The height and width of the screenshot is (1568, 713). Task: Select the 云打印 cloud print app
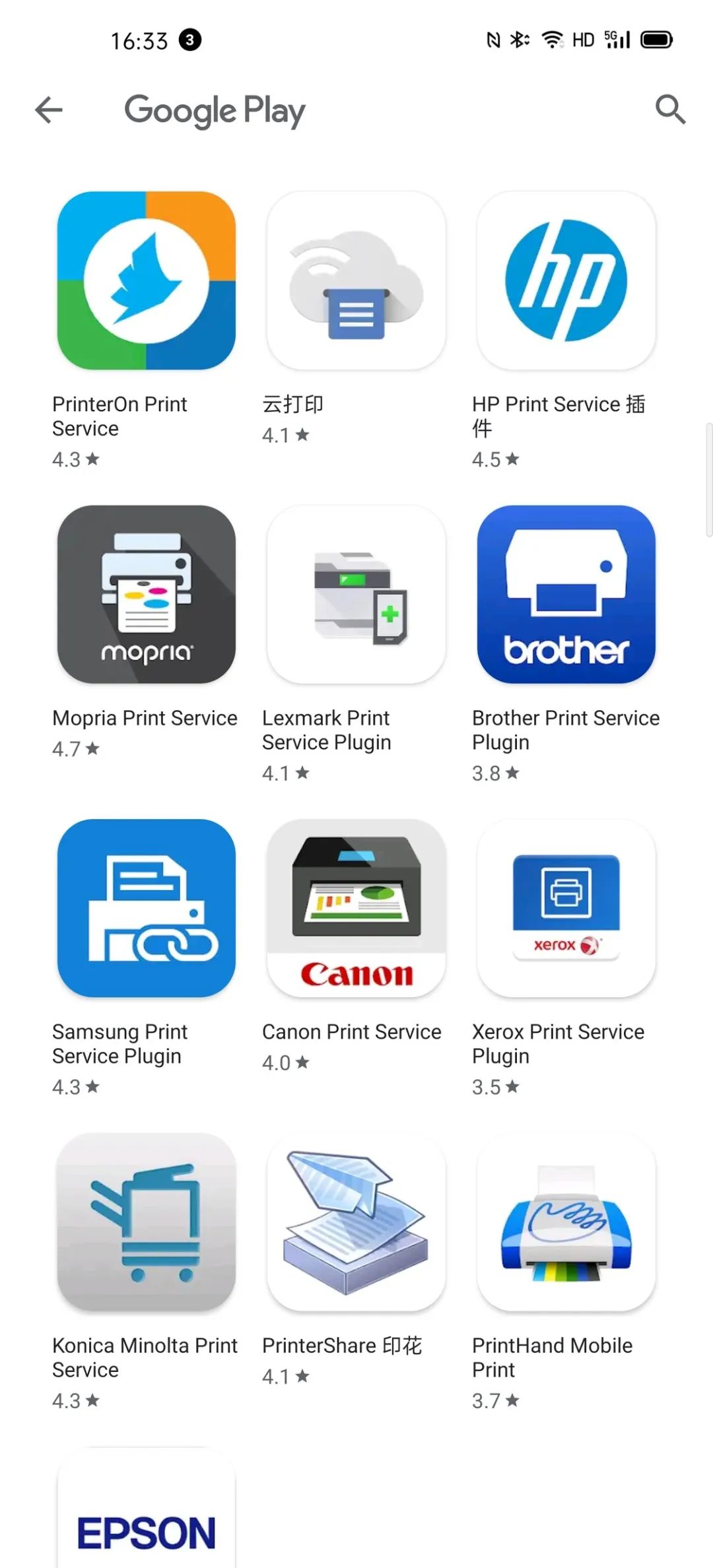[356, 281]
